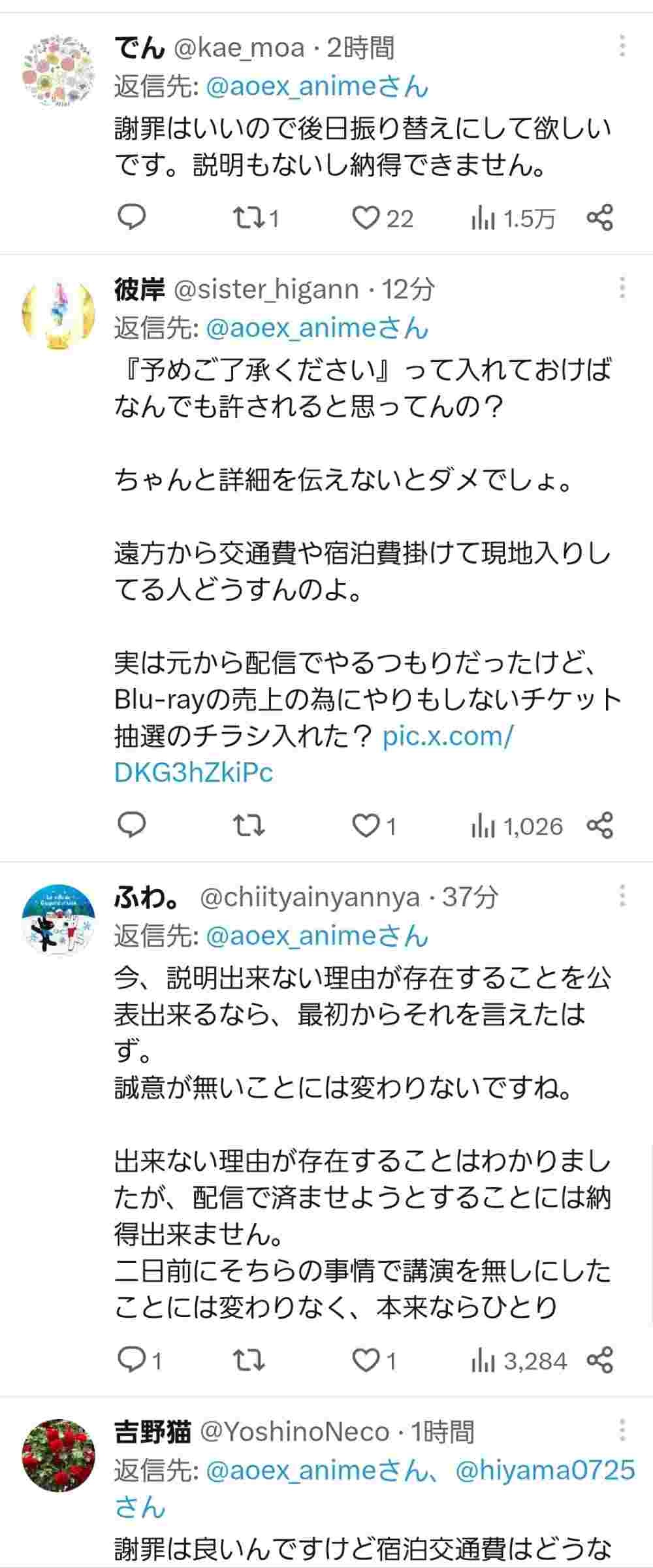Open 吉野猫's profile picture
The height and width of the screenshot is (1568, 653).
pyautogui.click(x=59, y=1456)
